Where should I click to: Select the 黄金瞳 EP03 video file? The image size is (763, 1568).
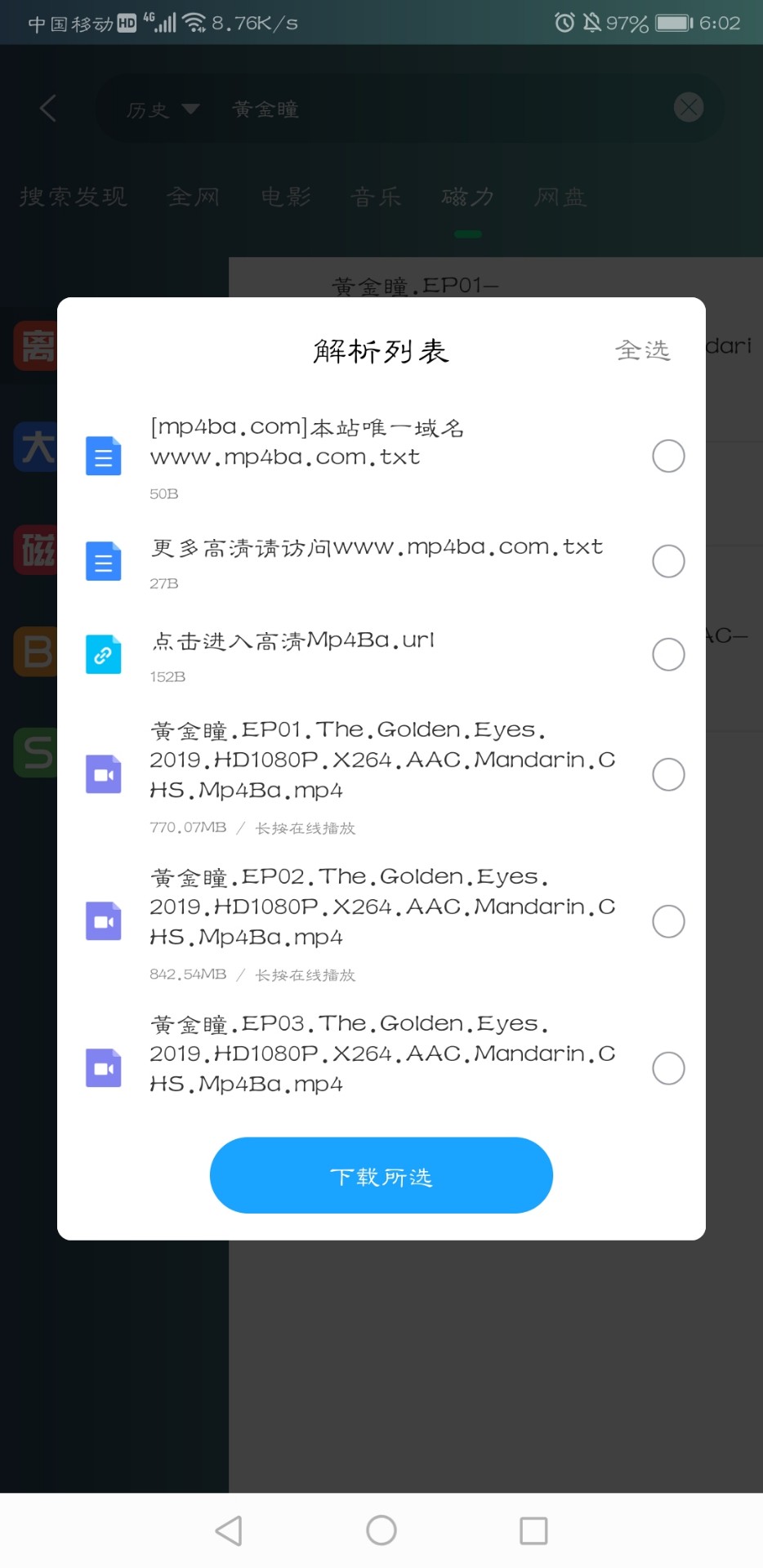[667, 1068]
